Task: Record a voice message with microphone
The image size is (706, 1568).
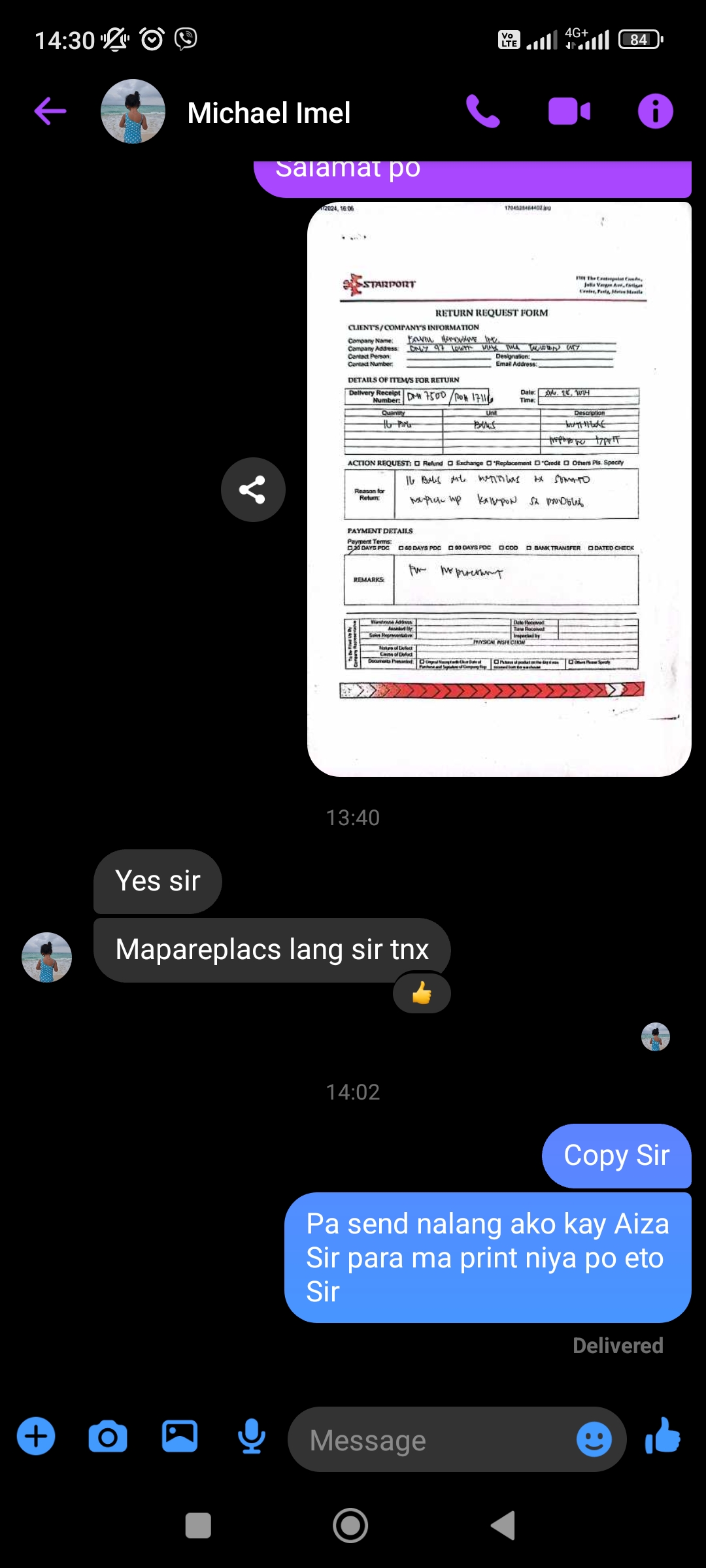Action: coord(251,1437)
